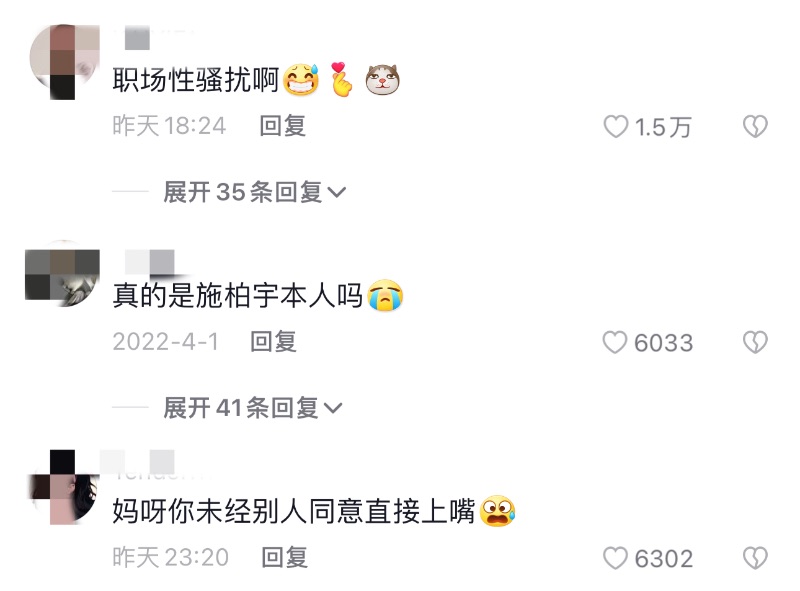Viewport: 800px width, 591px height.
Task: Reply to the 职场性骚扰啊 comment
Action: (282, 126)
